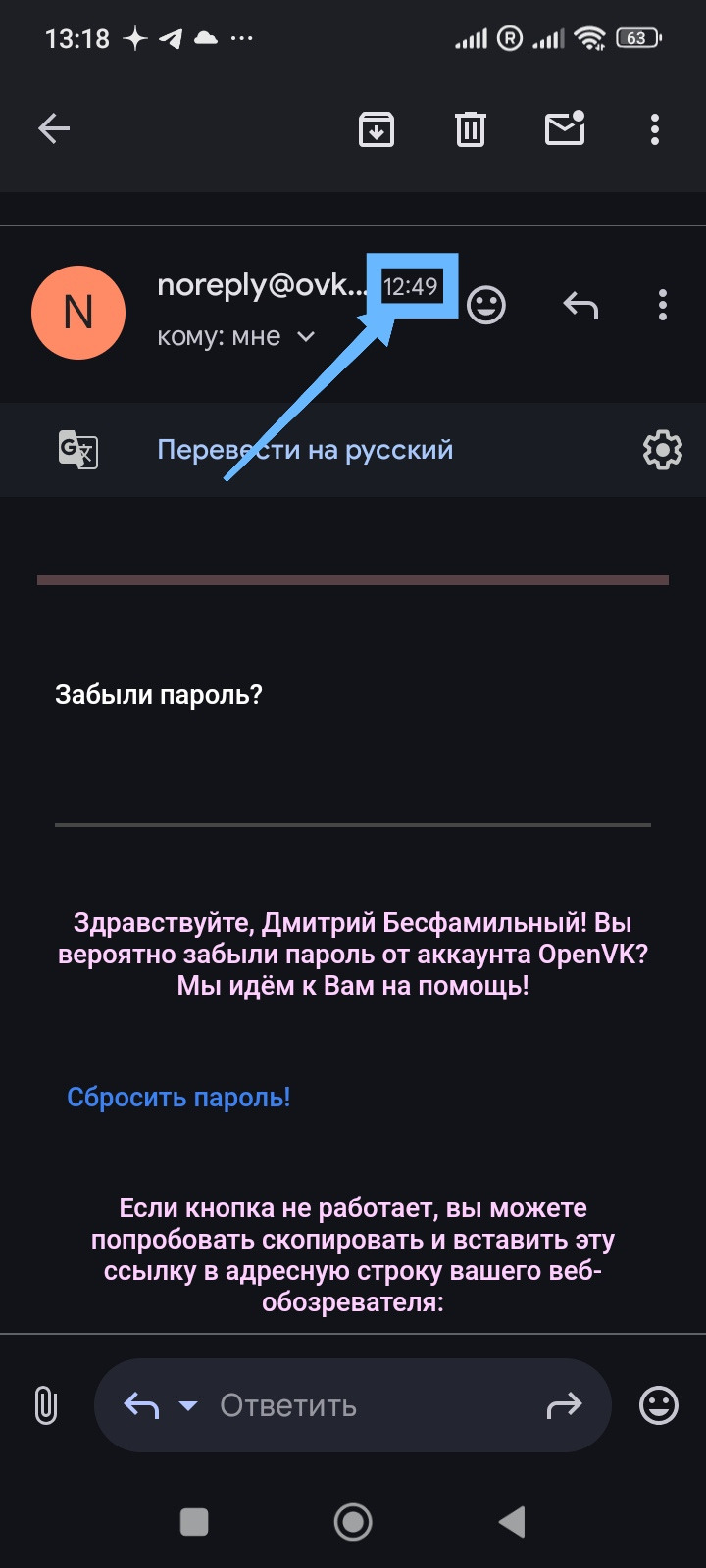This screenshot has width=706, height=1568.
Task: Select Перевести на русский
Action: 305,450
